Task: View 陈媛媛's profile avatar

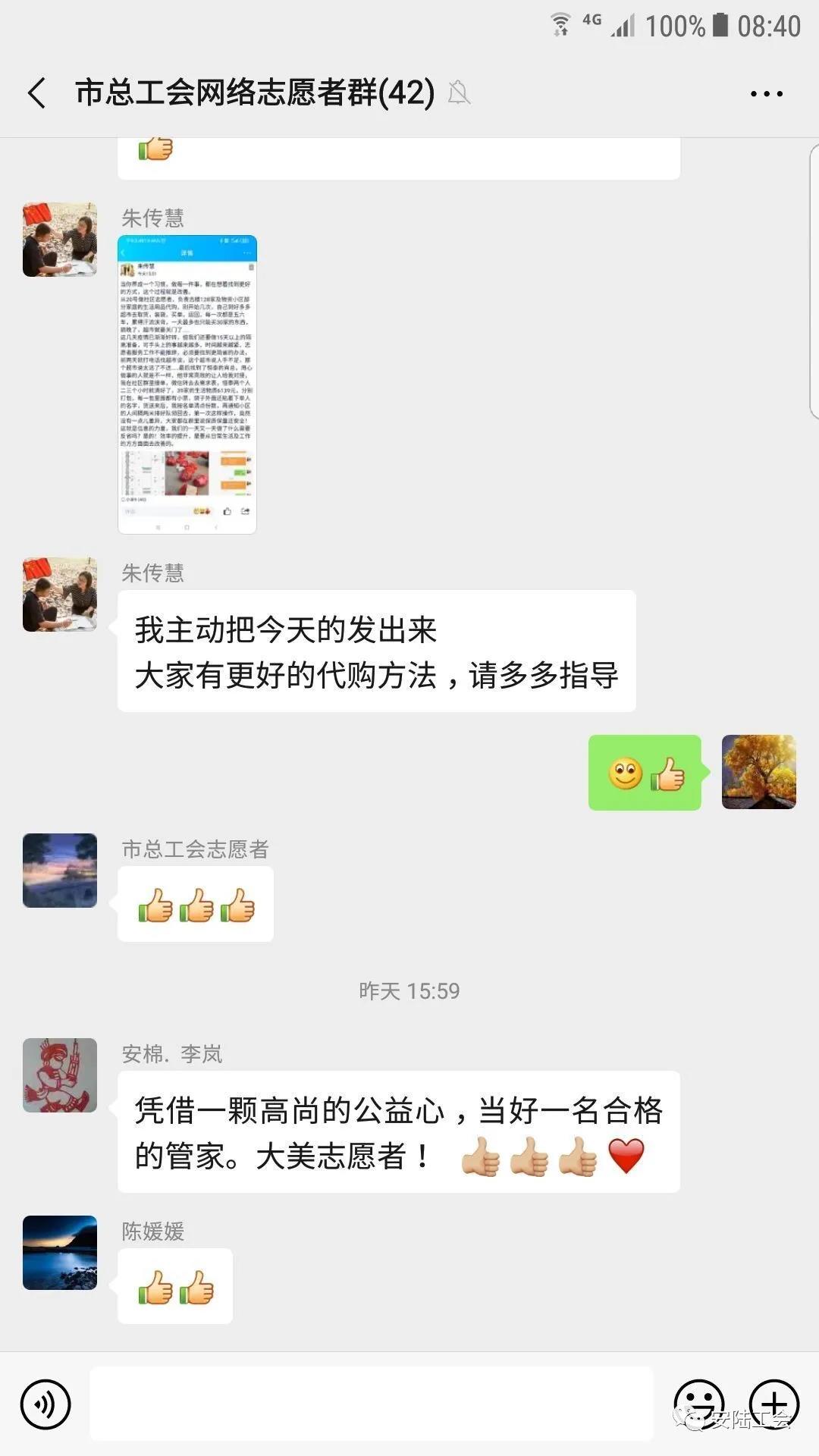Action: coord(60,1253)
